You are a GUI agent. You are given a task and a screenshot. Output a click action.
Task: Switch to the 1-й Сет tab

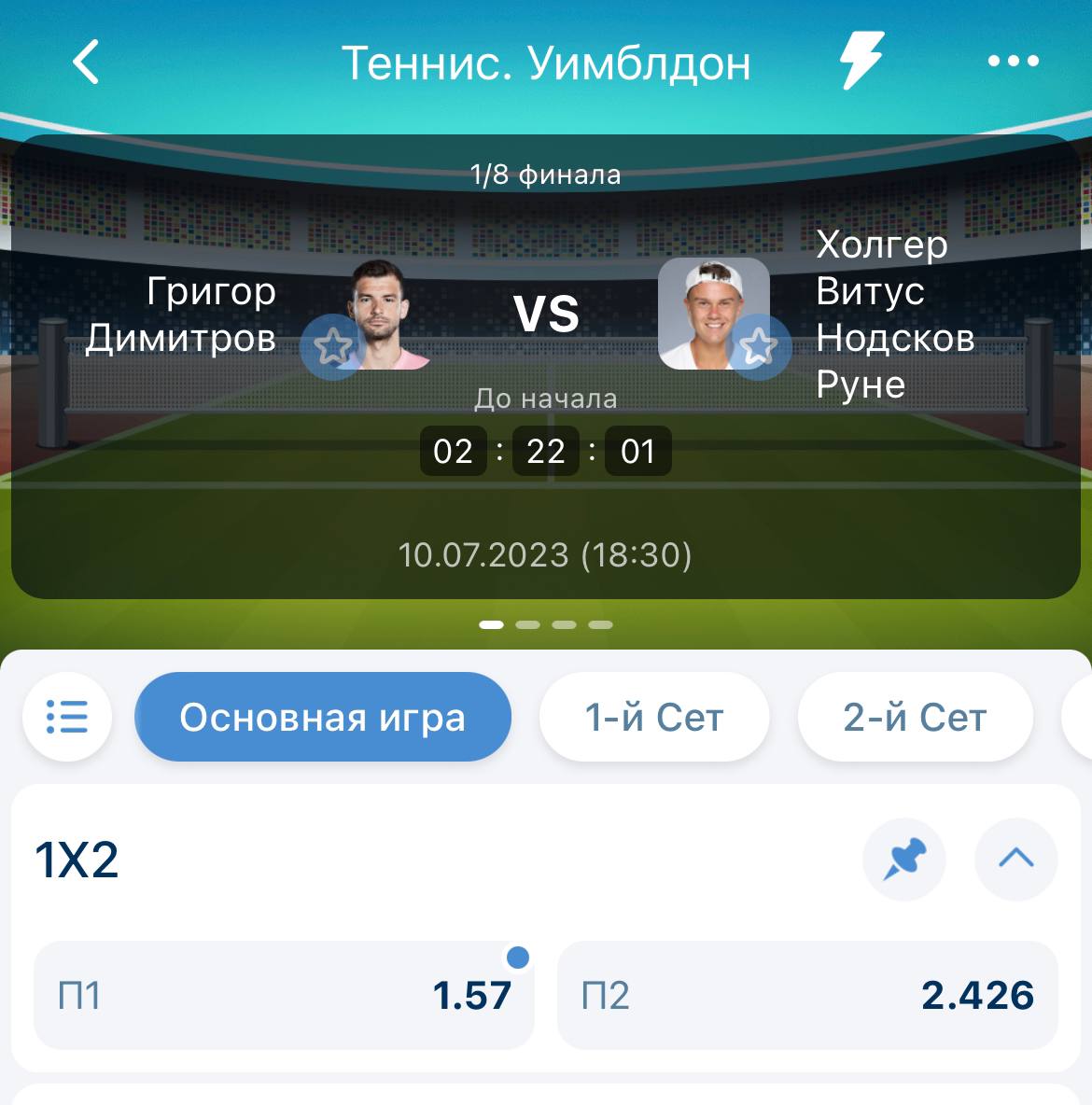click(x=654, y=718)
